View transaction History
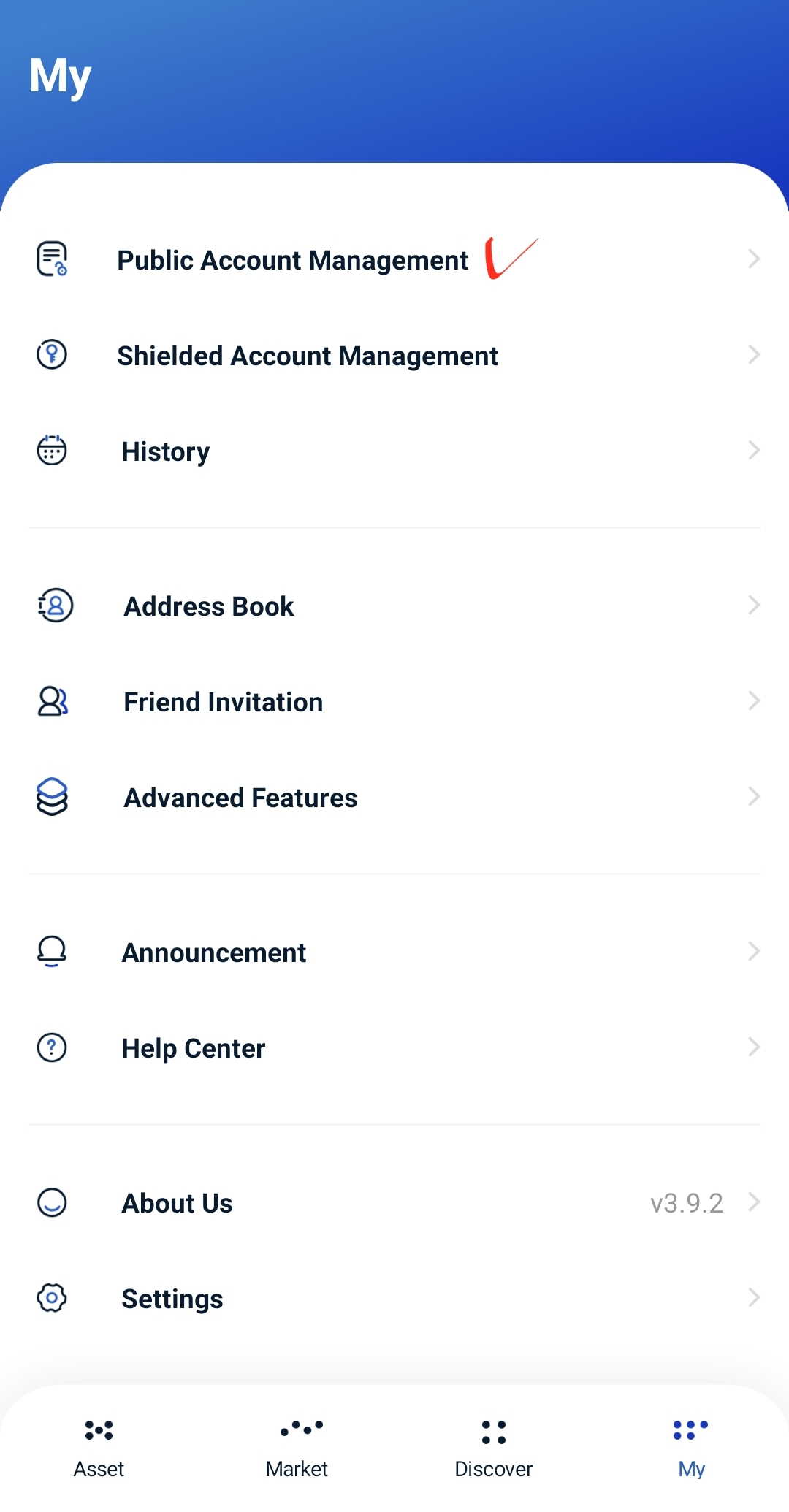The height and width of the screenshot is (1512, 789). (166, 451)
